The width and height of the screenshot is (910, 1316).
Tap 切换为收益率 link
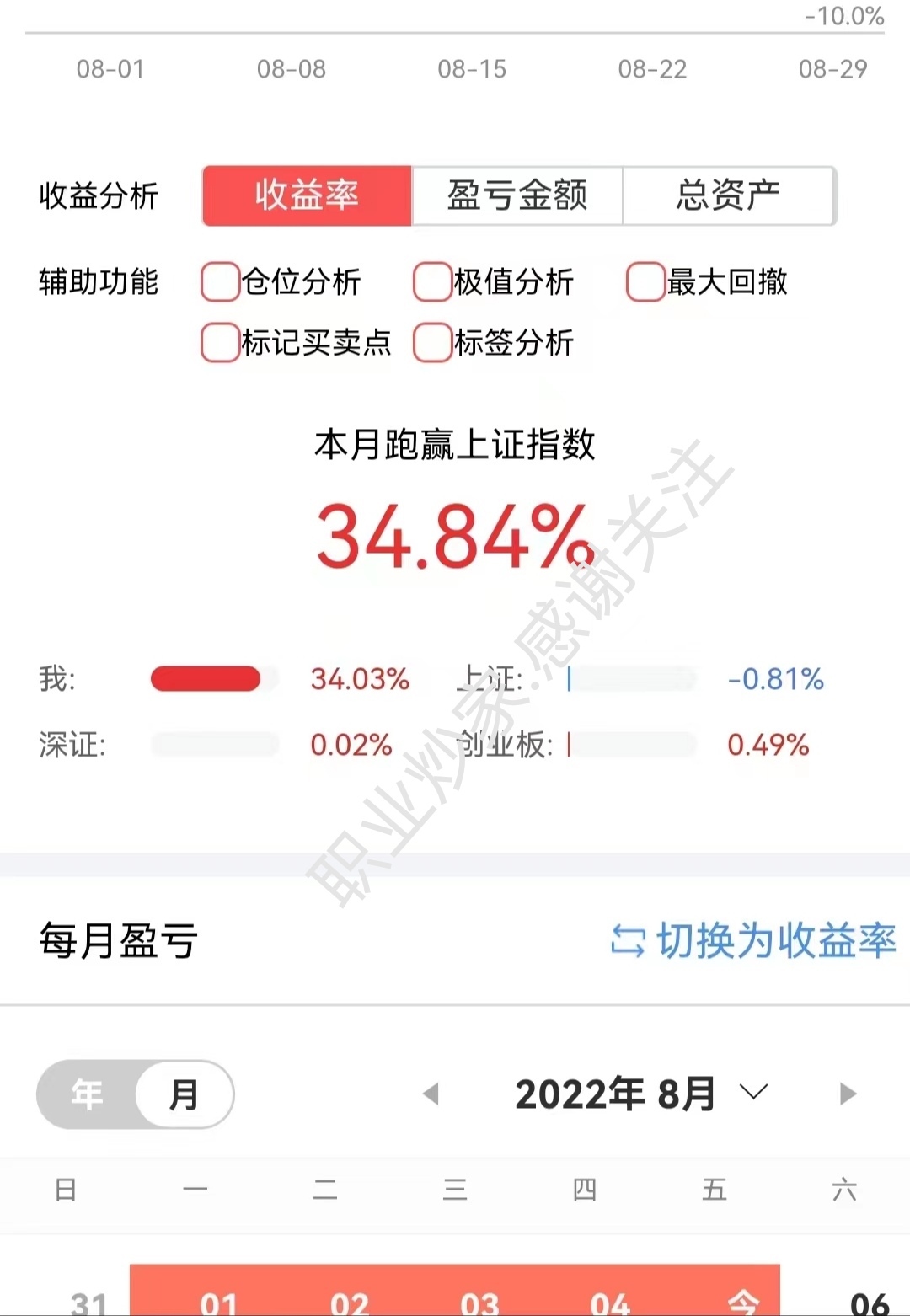[x=752, y=941]
